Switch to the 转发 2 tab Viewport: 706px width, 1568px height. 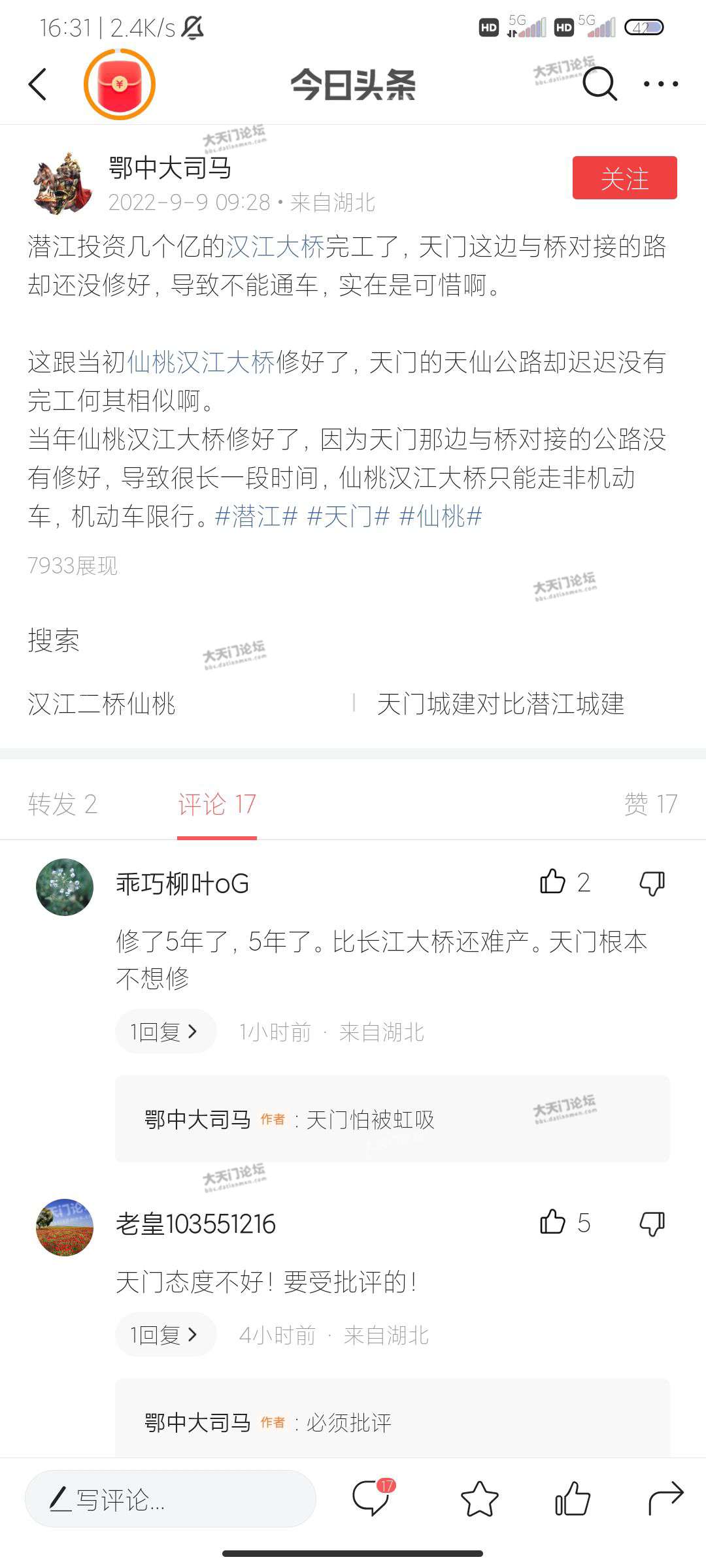click(63, 804)
